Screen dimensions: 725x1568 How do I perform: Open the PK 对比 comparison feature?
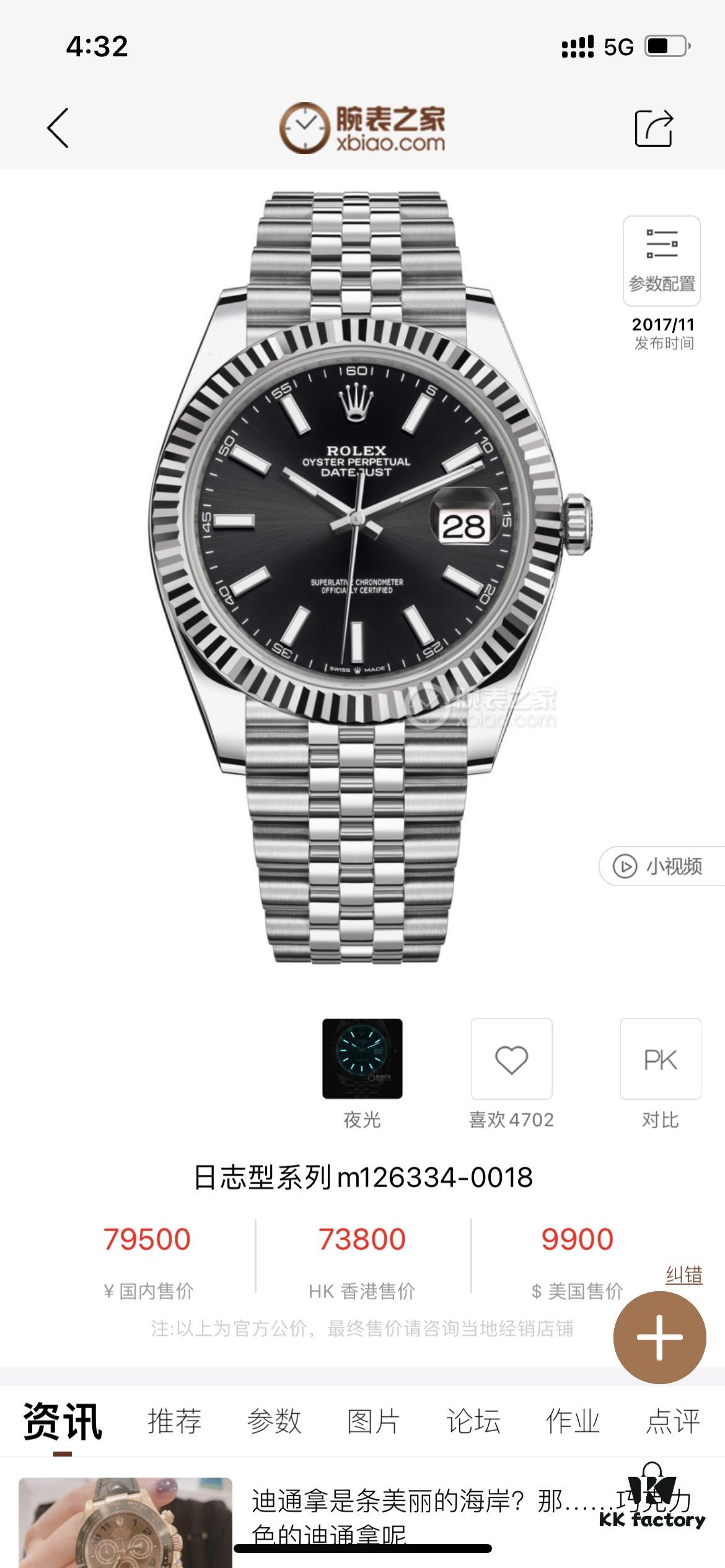(x=660, y=1059)
